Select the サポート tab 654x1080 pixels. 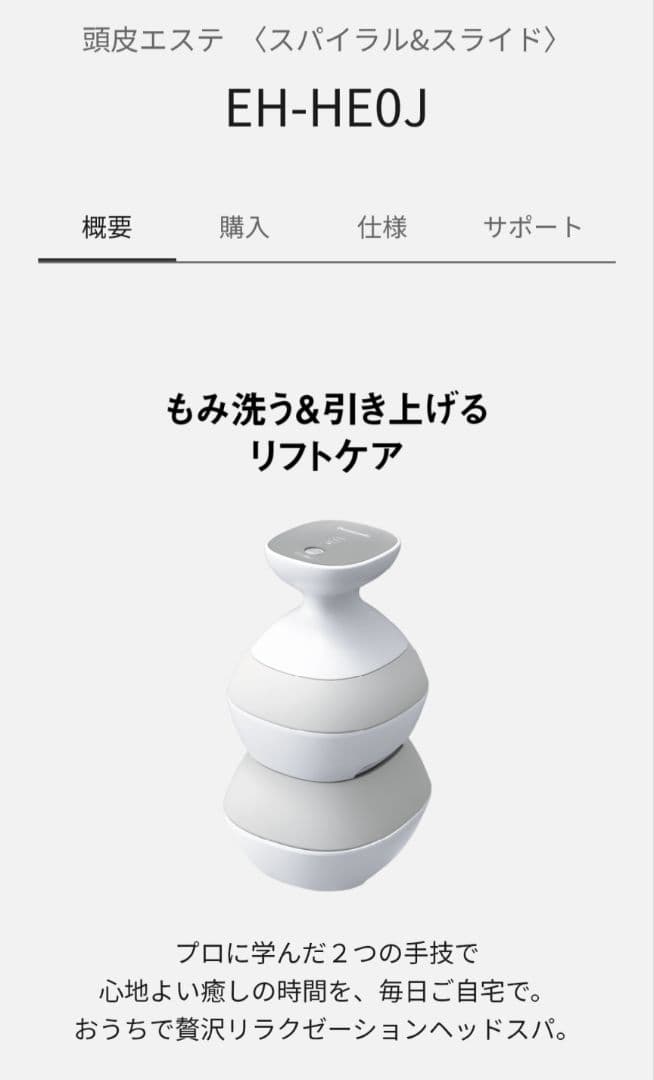pyautogui.click(x=532, y=227)
